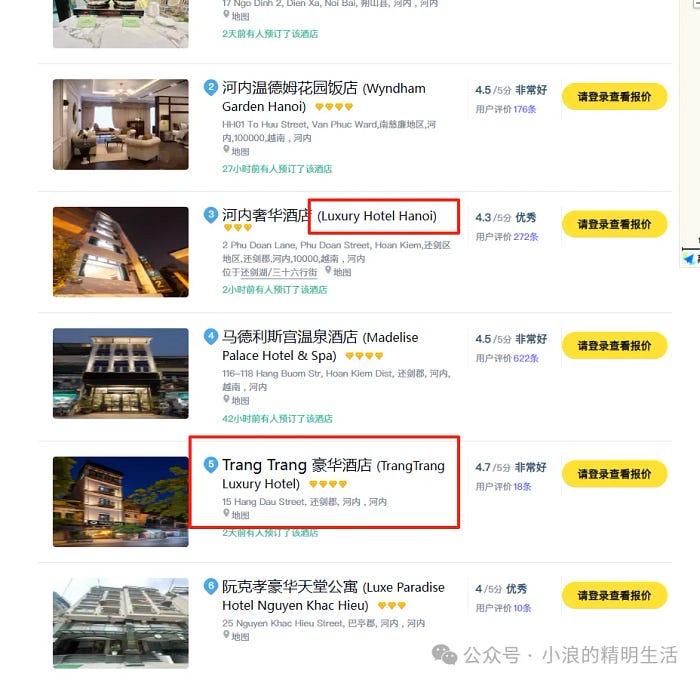Tap login-to-view-price button for TrangTrang Luxury Hotel

[614, 474]
